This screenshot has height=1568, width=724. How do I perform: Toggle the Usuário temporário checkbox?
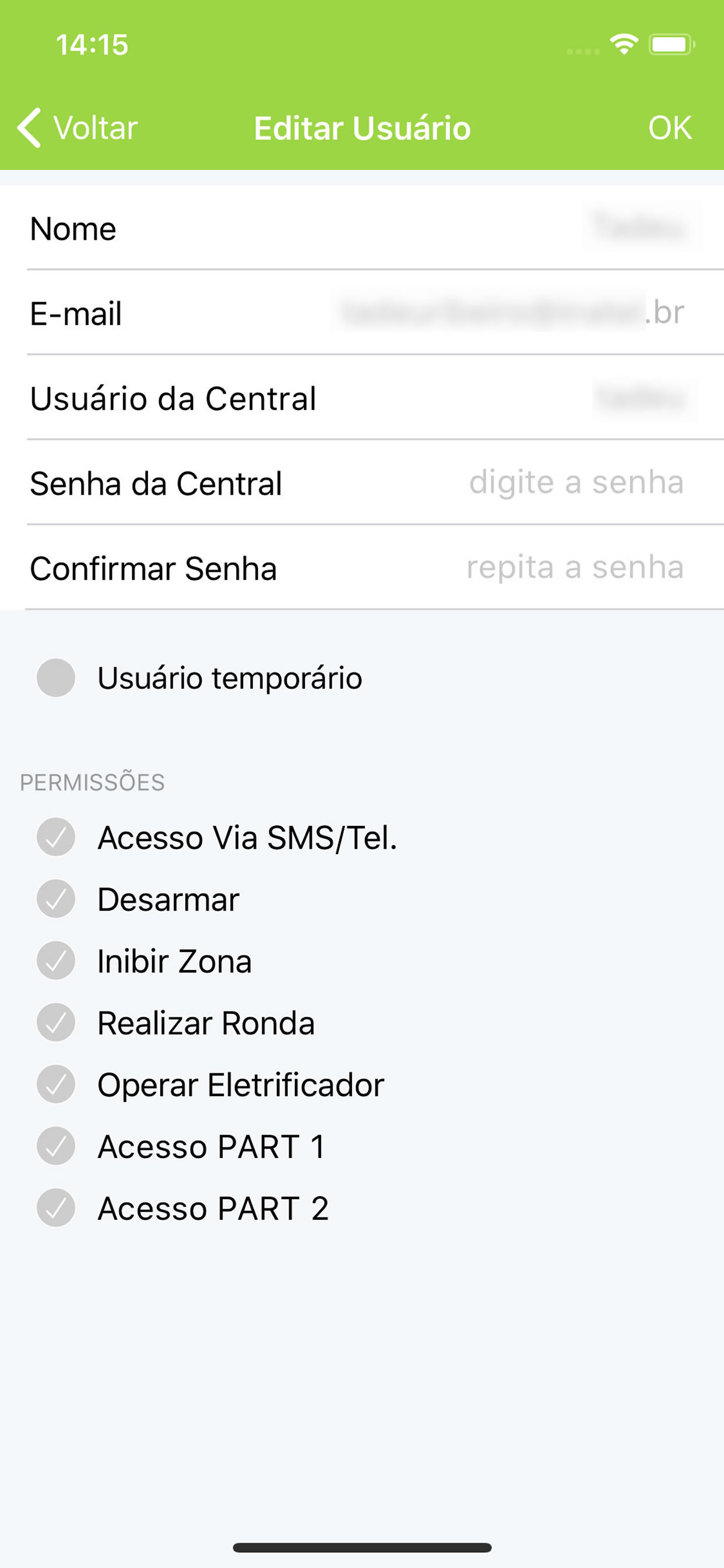click(56, 677)
